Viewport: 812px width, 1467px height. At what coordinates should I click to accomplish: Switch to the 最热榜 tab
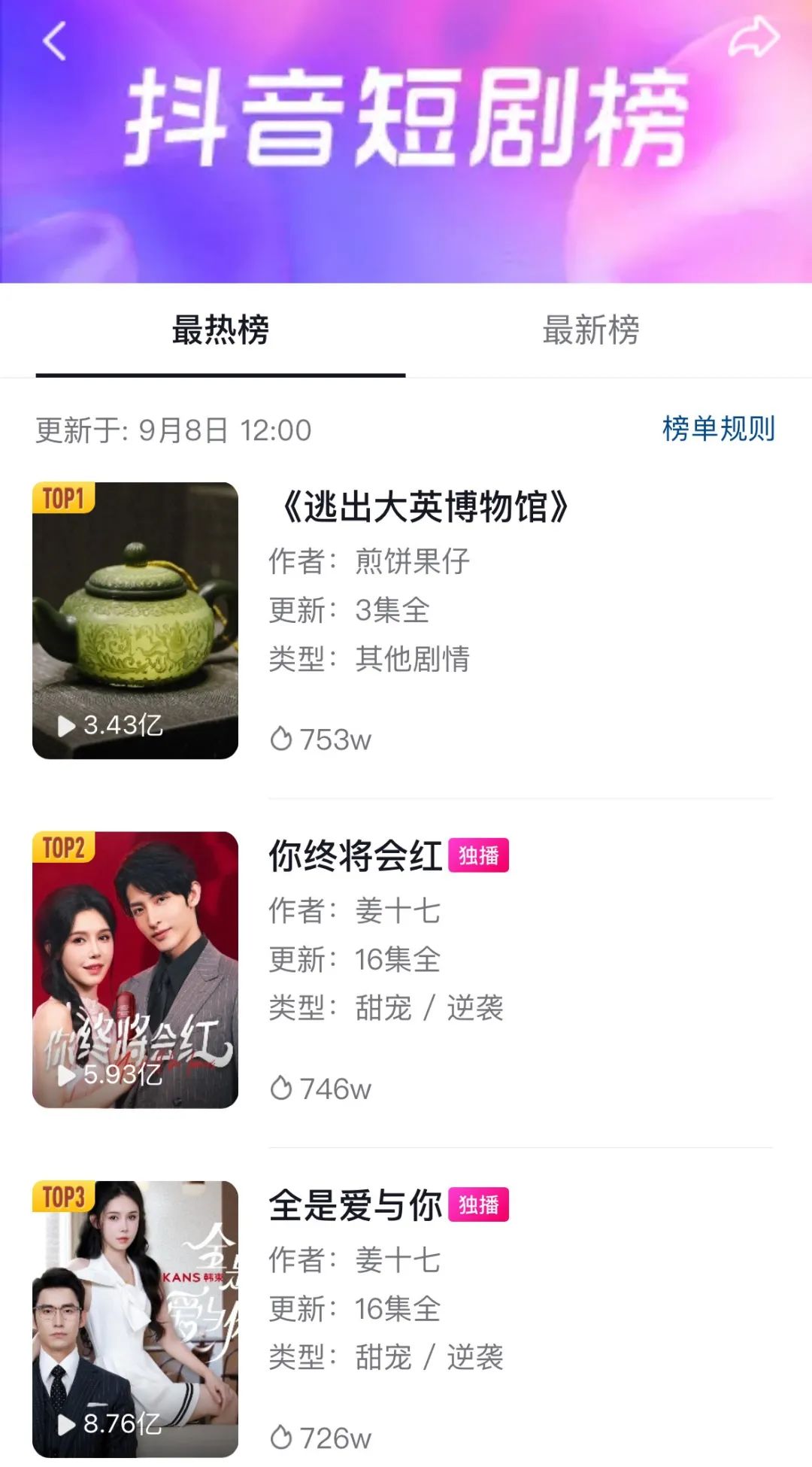coord(220,330)
